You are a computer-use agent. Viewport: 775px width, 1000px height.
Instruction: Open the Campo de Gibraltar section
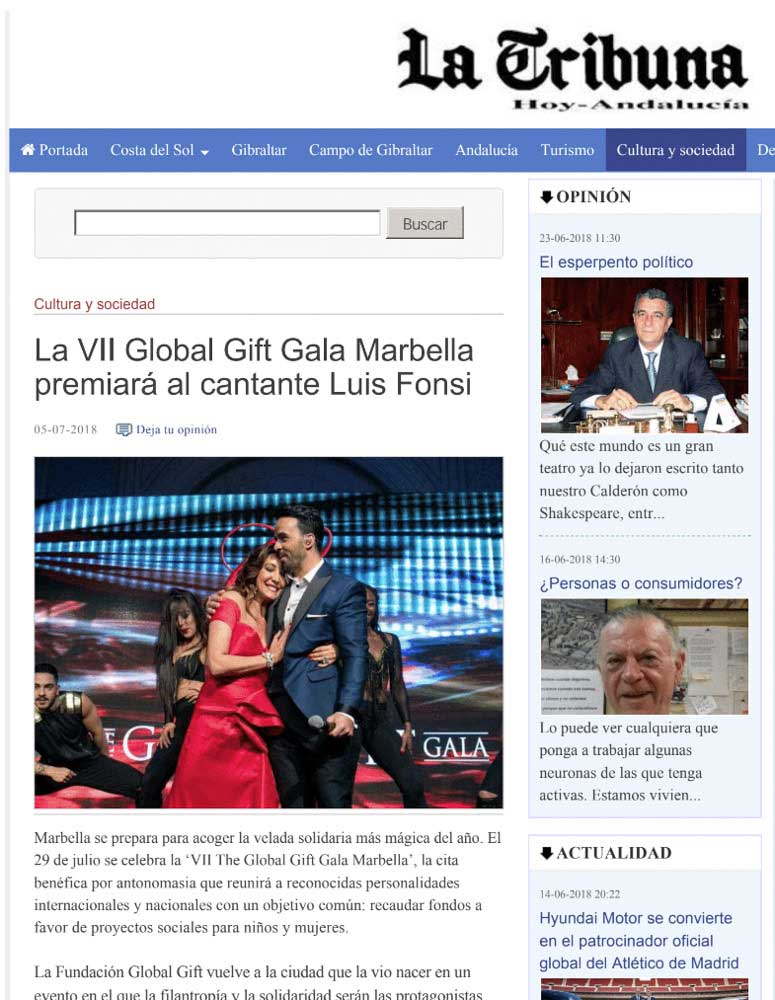pyautogui.click(x=370, y=150)
